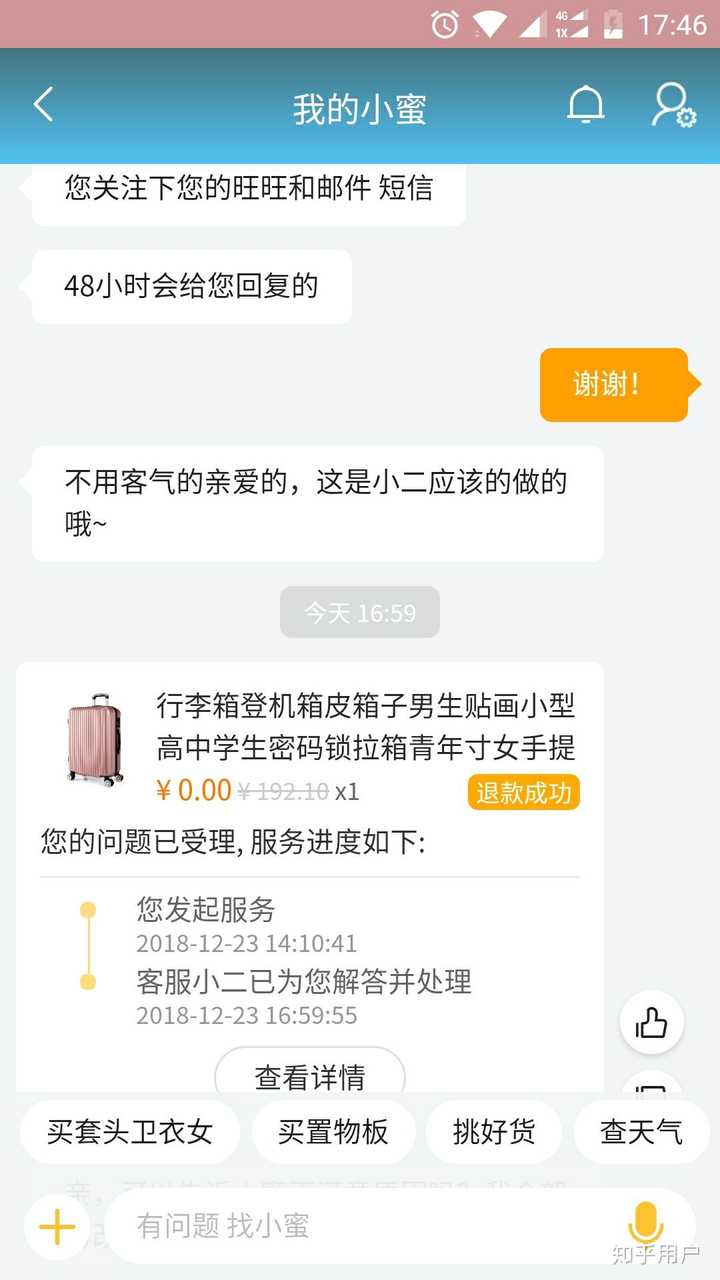720x1280 pixels.
Task: Start voice input with the microphone
Action: click(645, 1224)
